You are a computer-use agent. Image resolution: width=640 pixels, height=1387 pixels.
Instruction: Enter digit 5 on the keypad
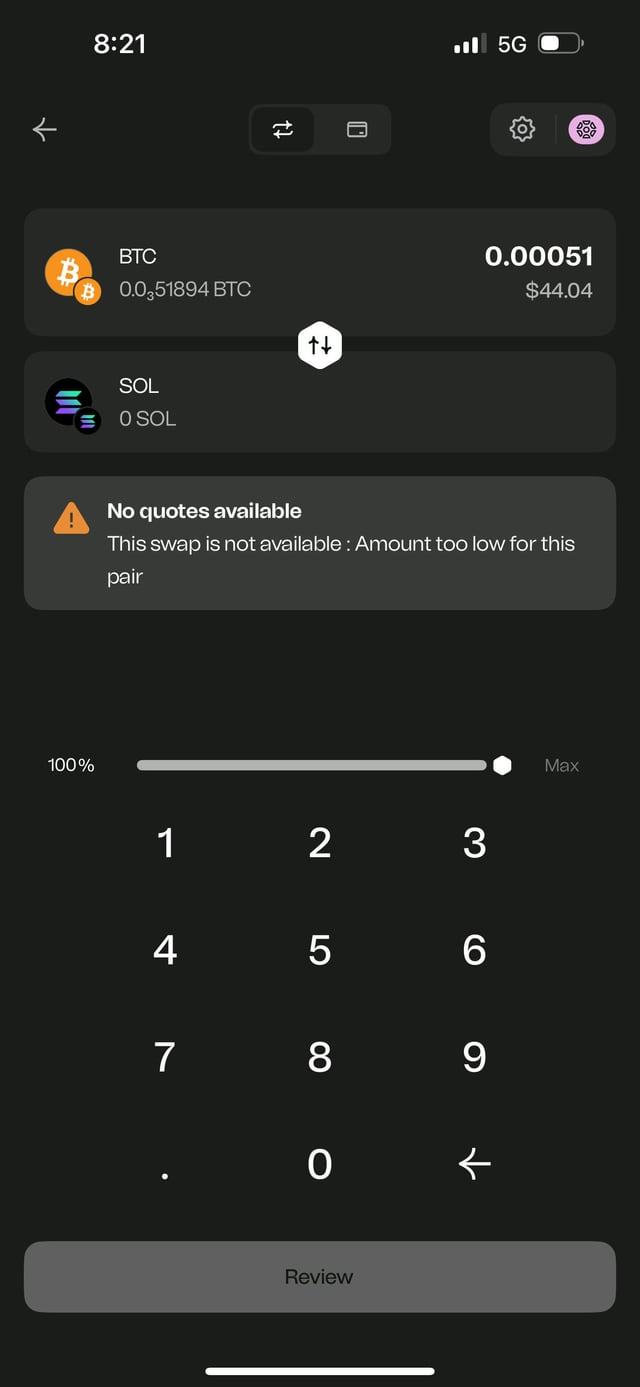pos(320,950)
